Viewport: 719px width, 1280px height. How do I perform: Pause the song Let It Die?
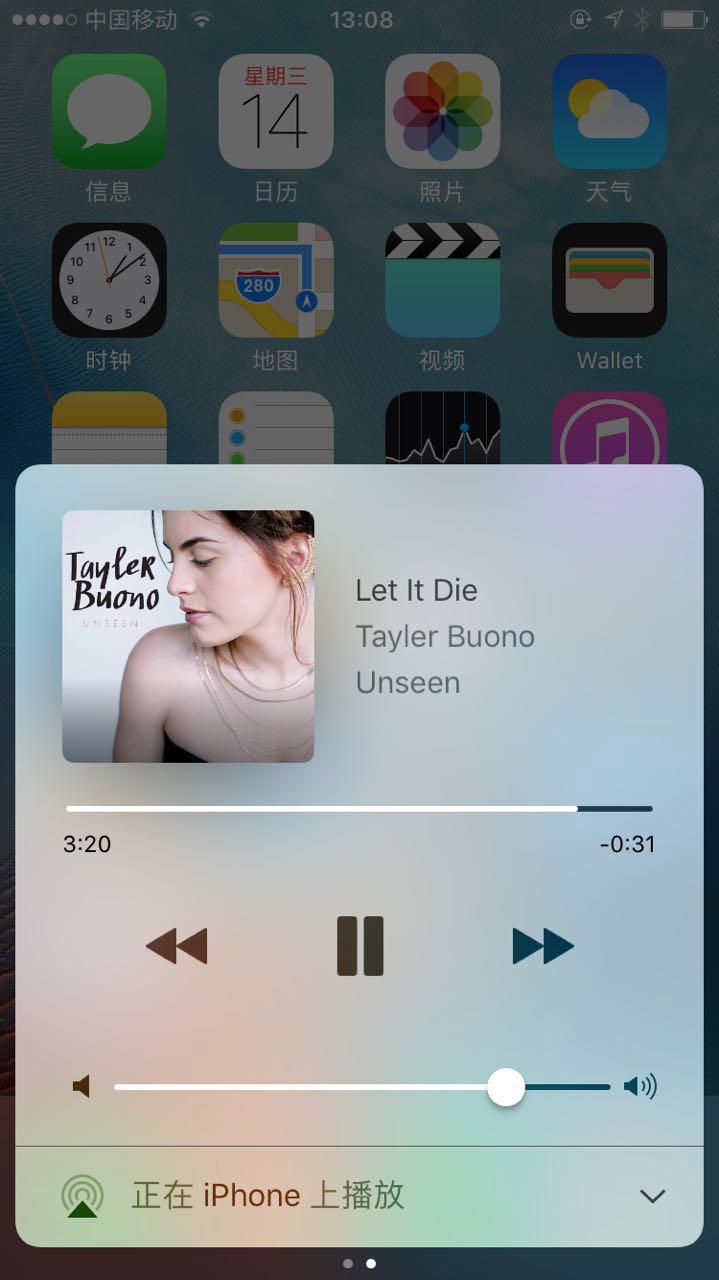tap(360, 946)
